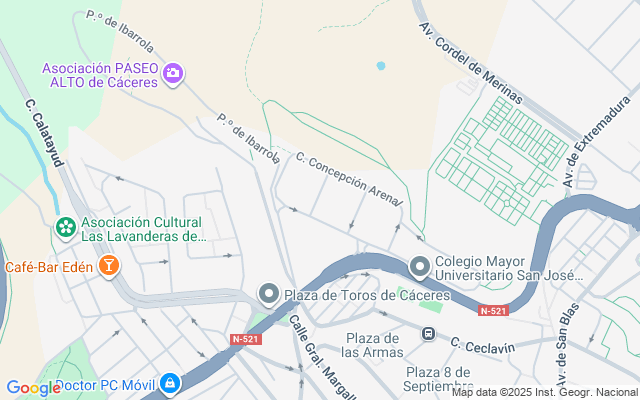Open Doctor PC Móvil shop marker

[169, 384]
